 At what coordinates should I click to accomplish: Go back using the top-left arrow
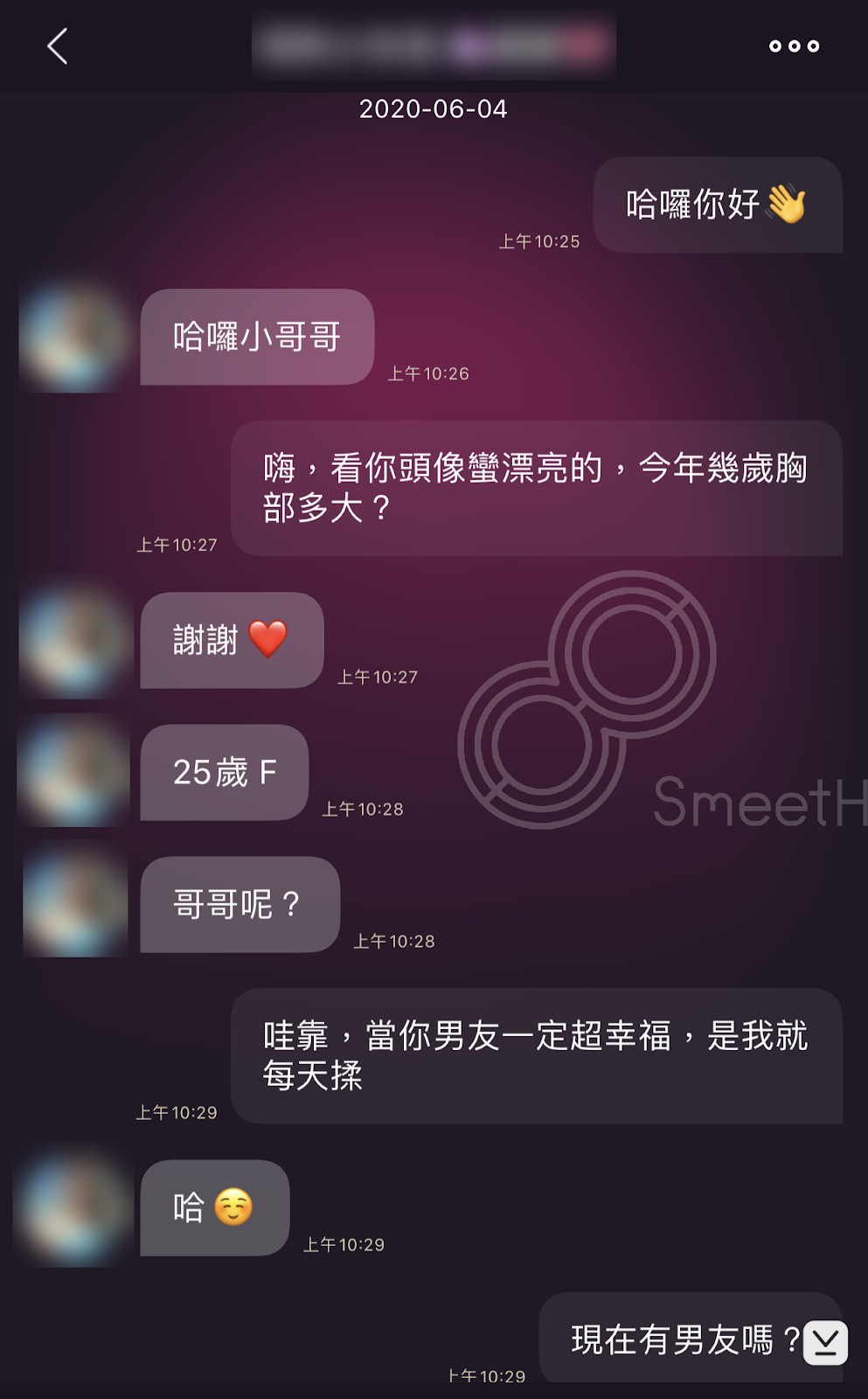click(x=58, y=46)
